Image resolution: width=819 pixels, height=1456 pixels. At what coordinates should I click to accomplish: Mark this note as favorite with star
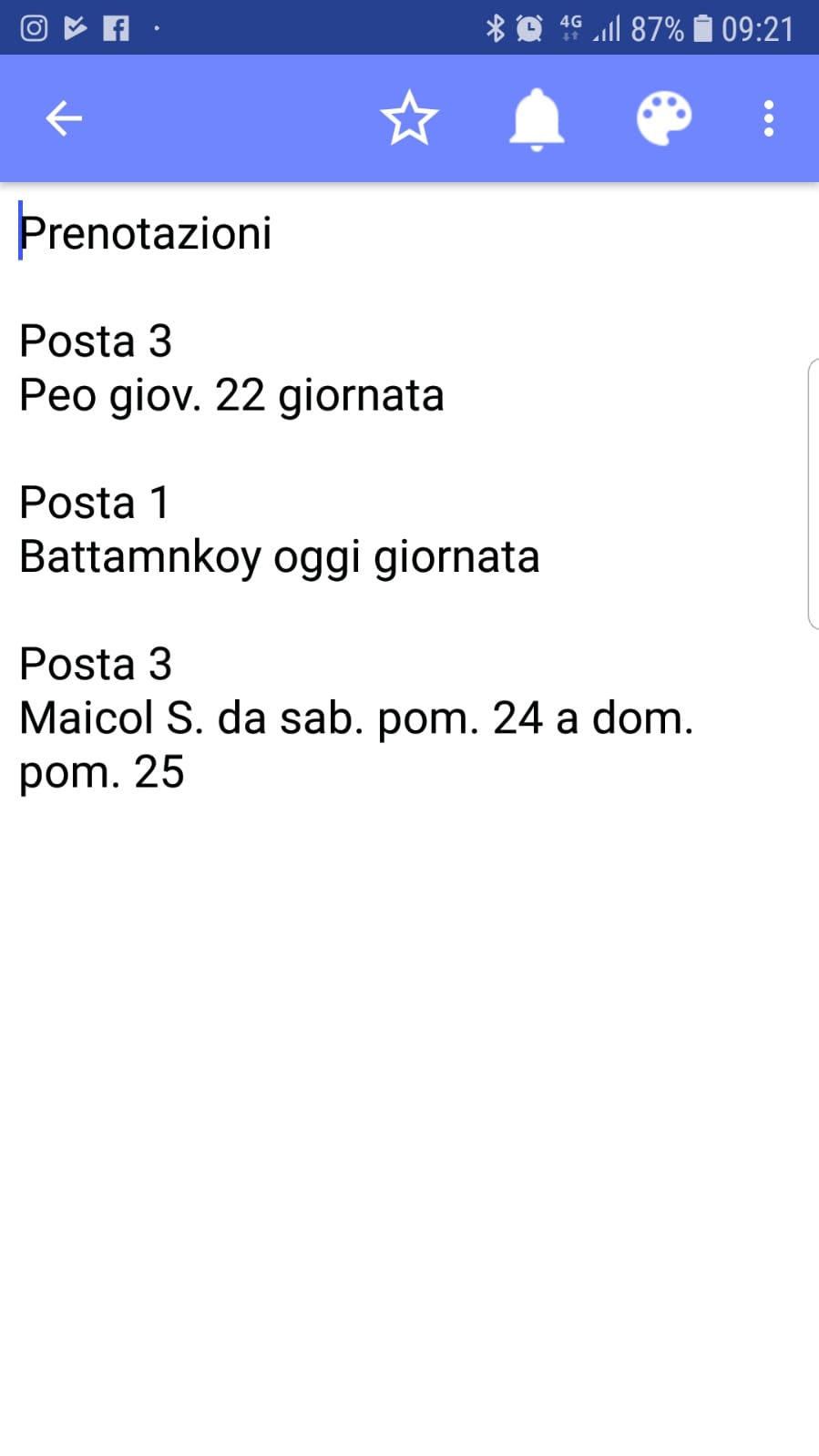409,118
